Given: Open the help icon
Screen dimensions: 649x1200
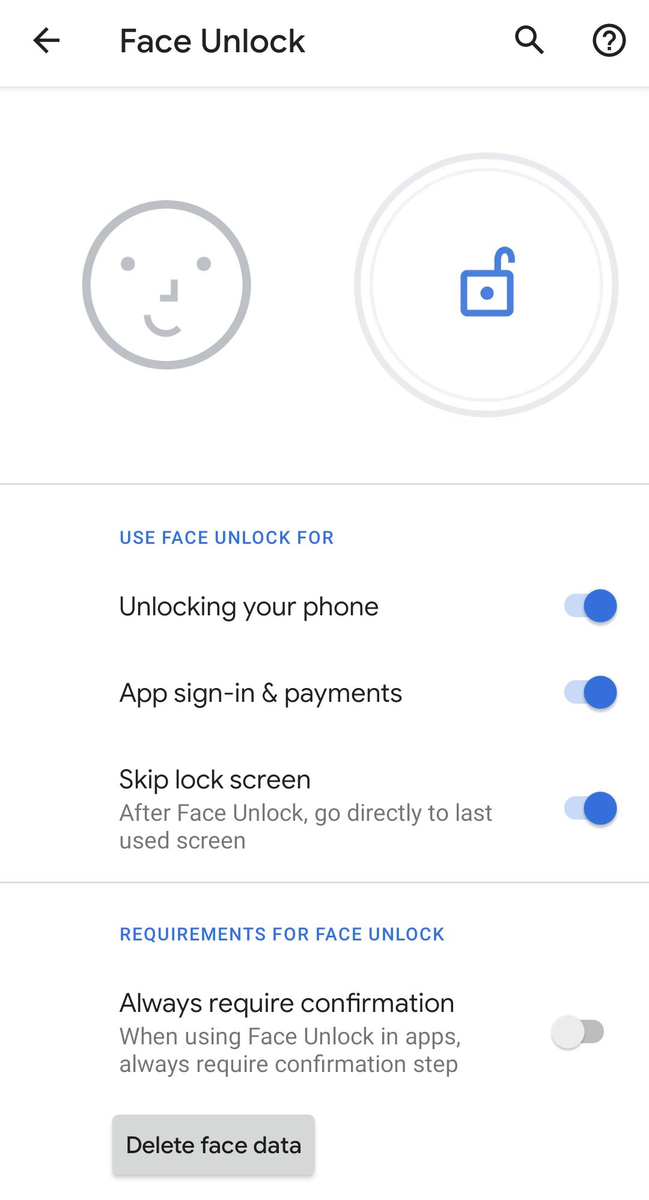Looking at the screenshot, I should (x=609, y=40).
